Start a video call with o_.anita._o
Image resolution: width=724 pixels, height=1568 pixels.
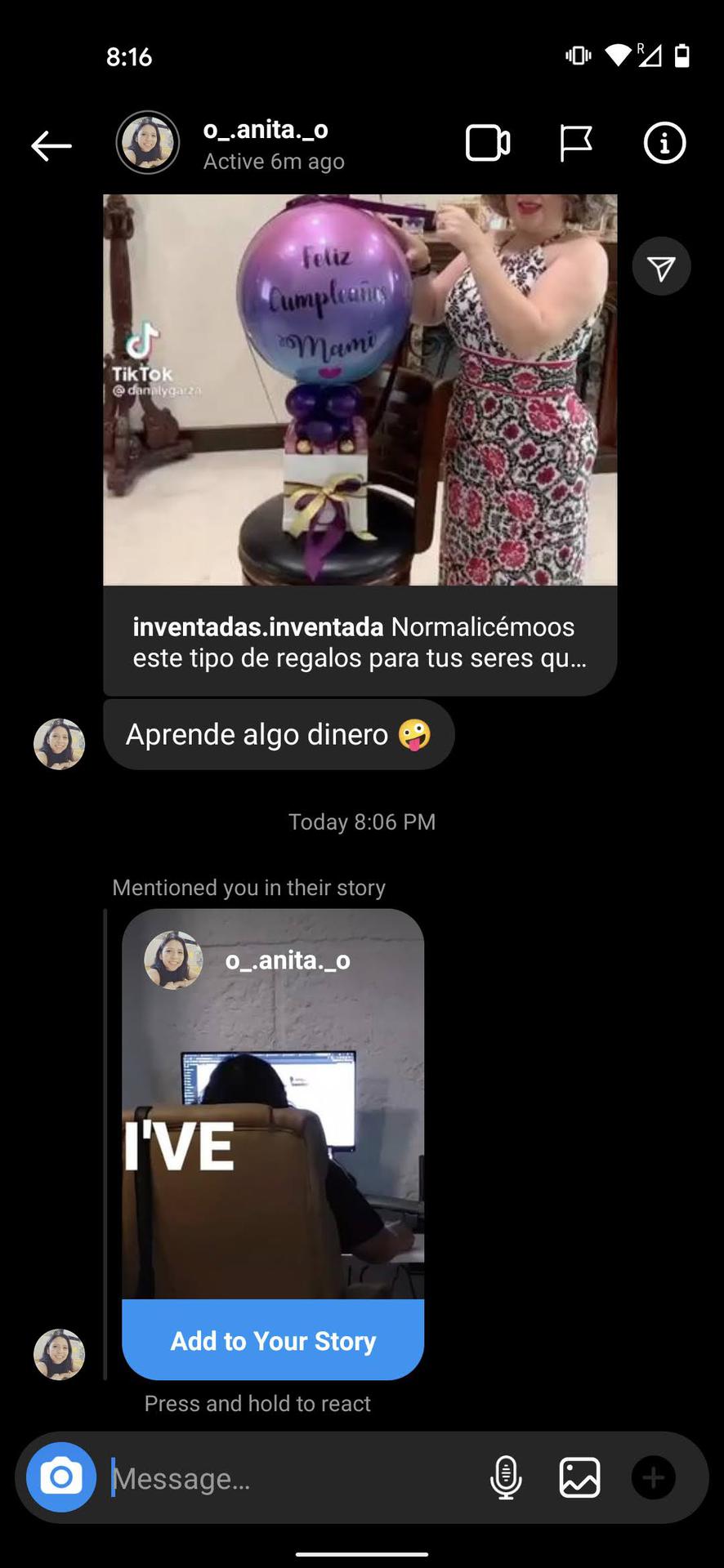(x=488, y=144)
